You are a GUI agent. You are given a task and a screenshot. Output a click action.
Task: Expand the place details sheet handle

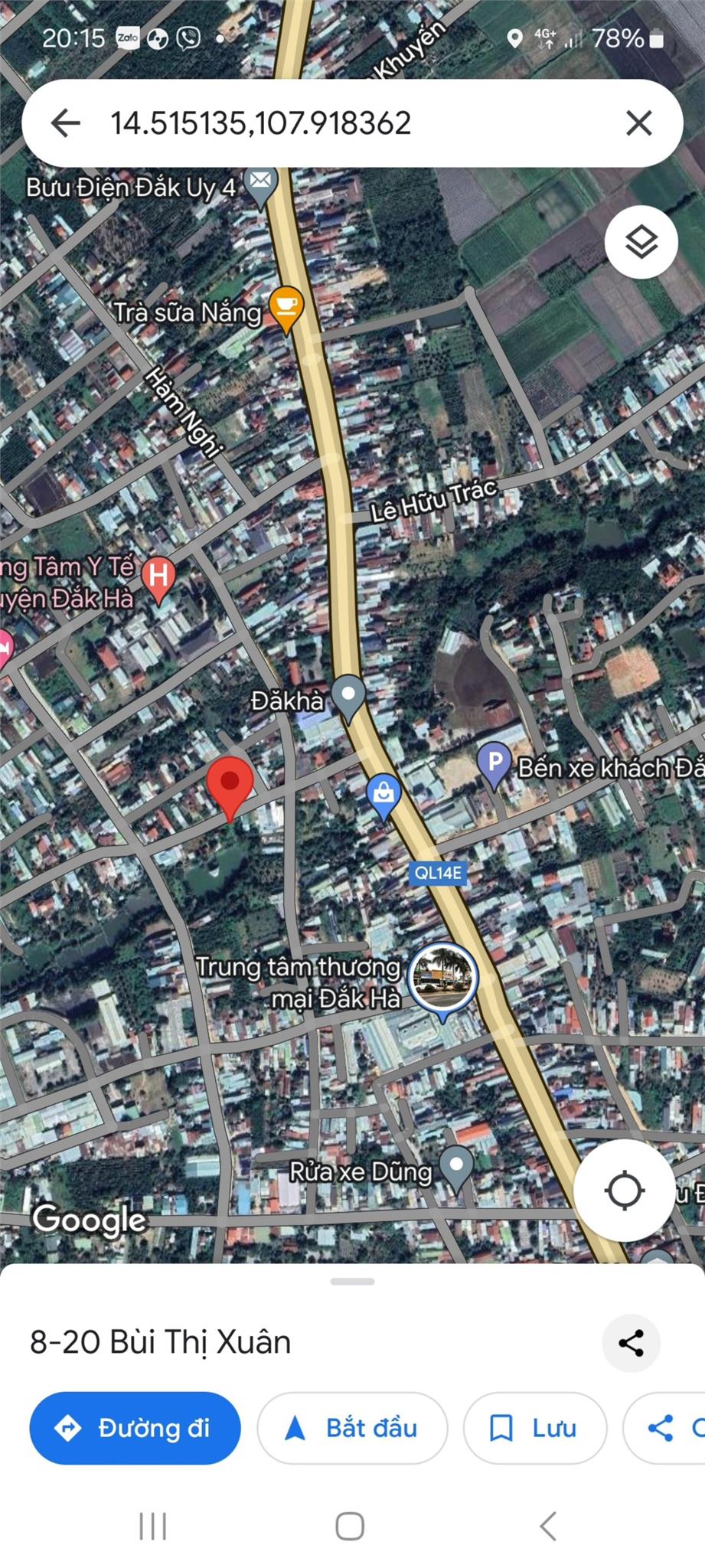(352, 1282)
